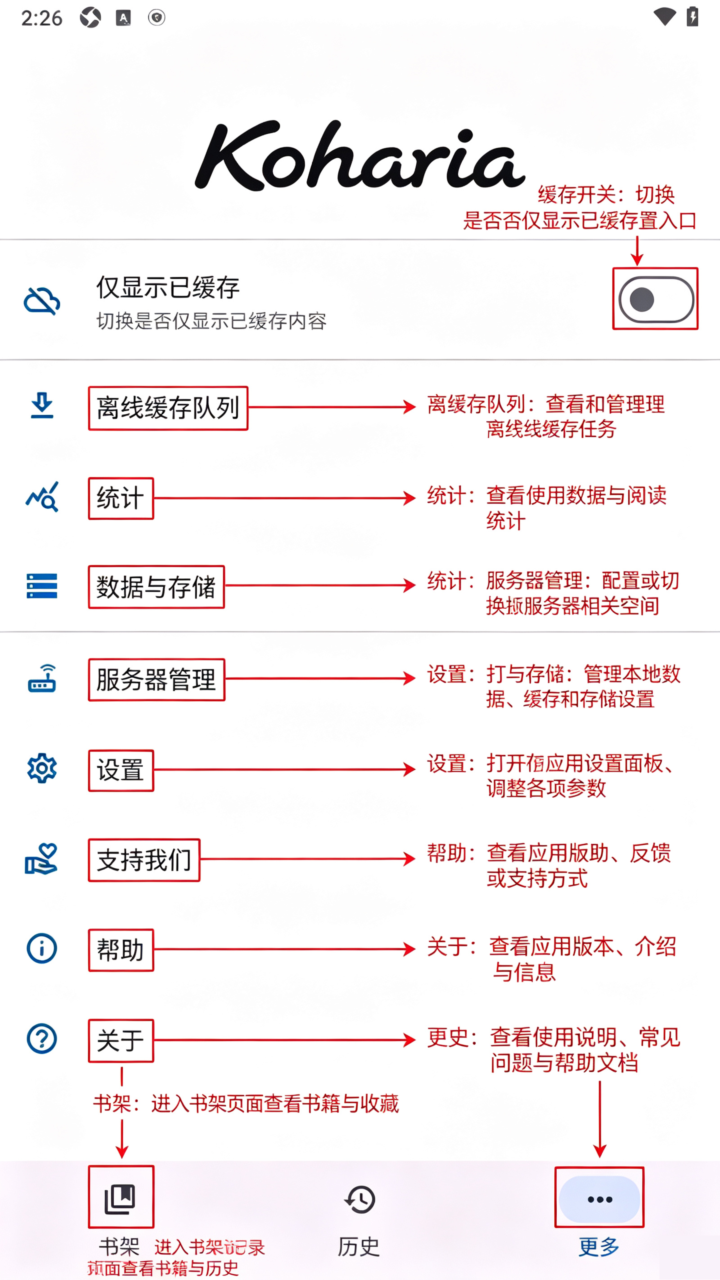Open the 设置 row
The height and width of the screenshot is (1280, 720).
[x=360, y=769]
